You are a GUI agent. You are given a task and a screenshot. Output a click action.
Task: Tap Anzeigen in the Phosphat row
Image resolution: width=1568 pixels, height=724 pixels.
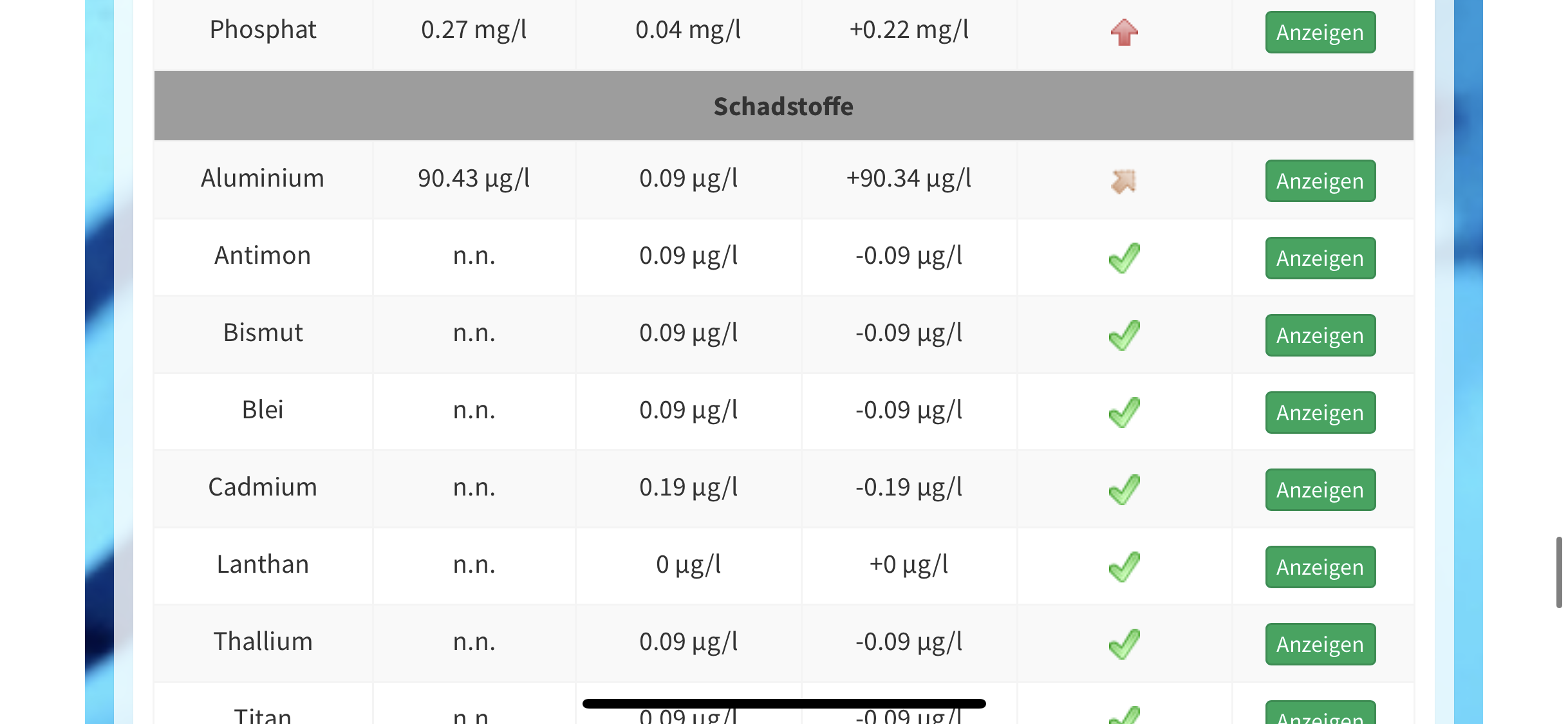(x=1320, y=32)
